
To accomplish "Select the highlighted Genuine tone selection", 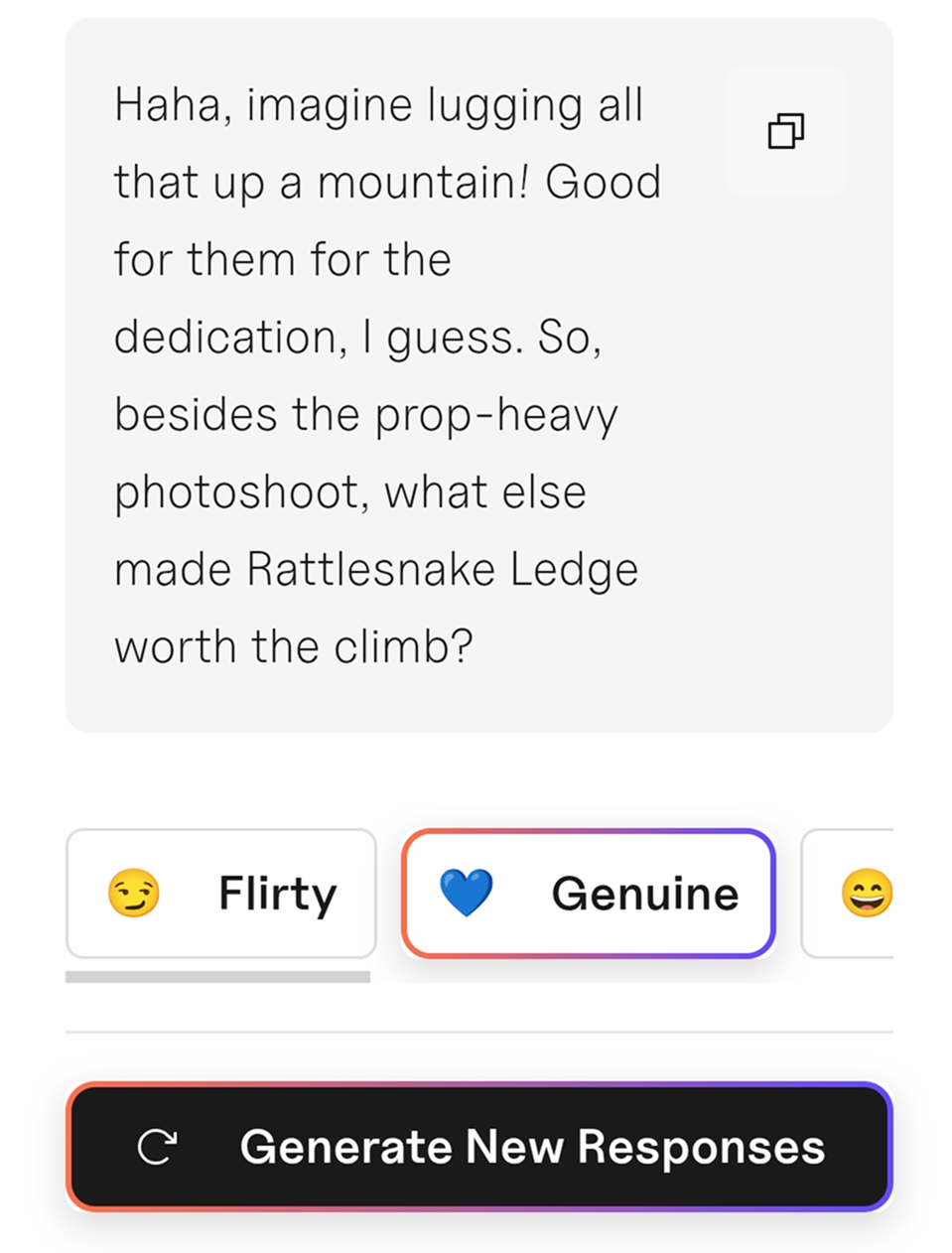I will coord(588,893).
